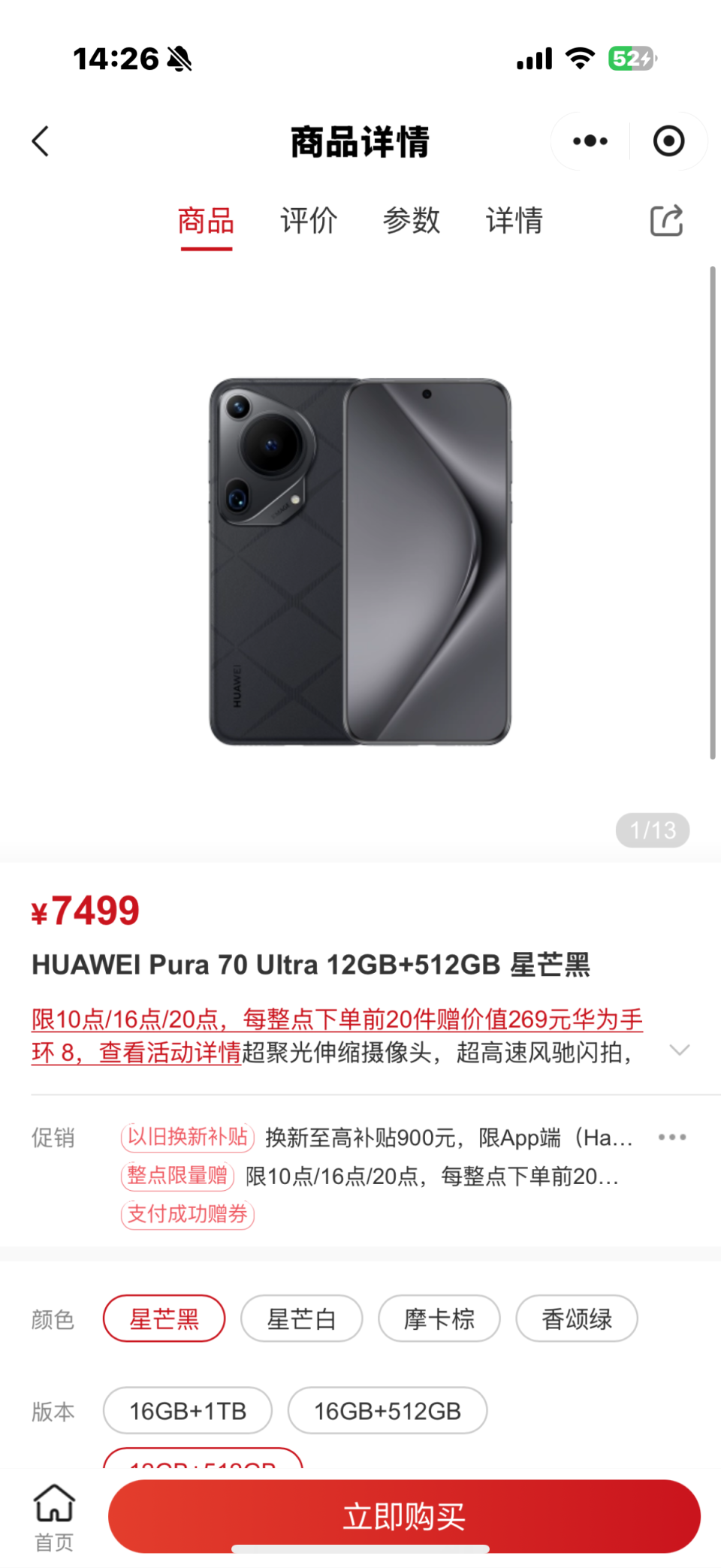Tap the 支付成功赠券 promotion tag
Screen dimensions: 721x1568
(x=188, y=1214)
